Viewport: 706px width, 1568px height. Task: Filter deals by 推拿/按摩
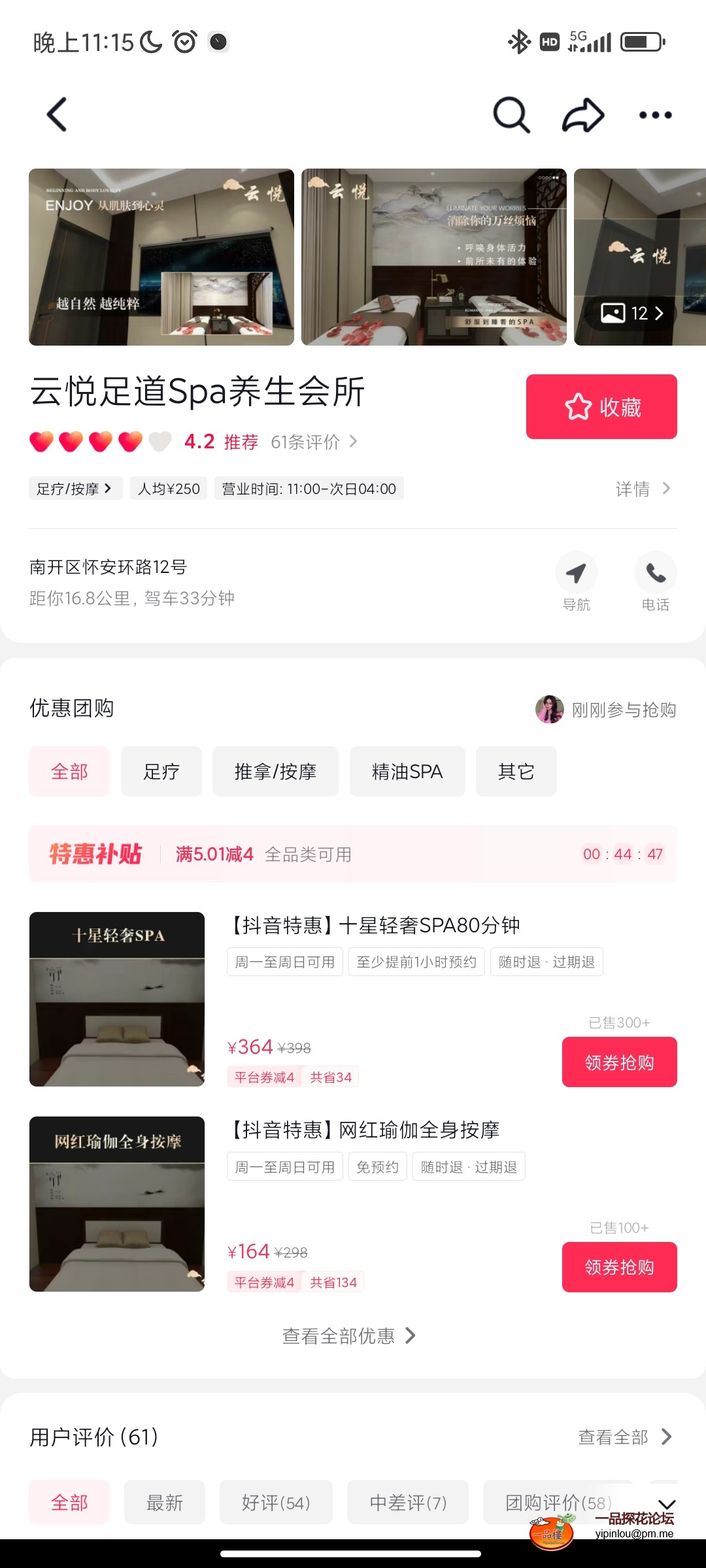point(275,772)
